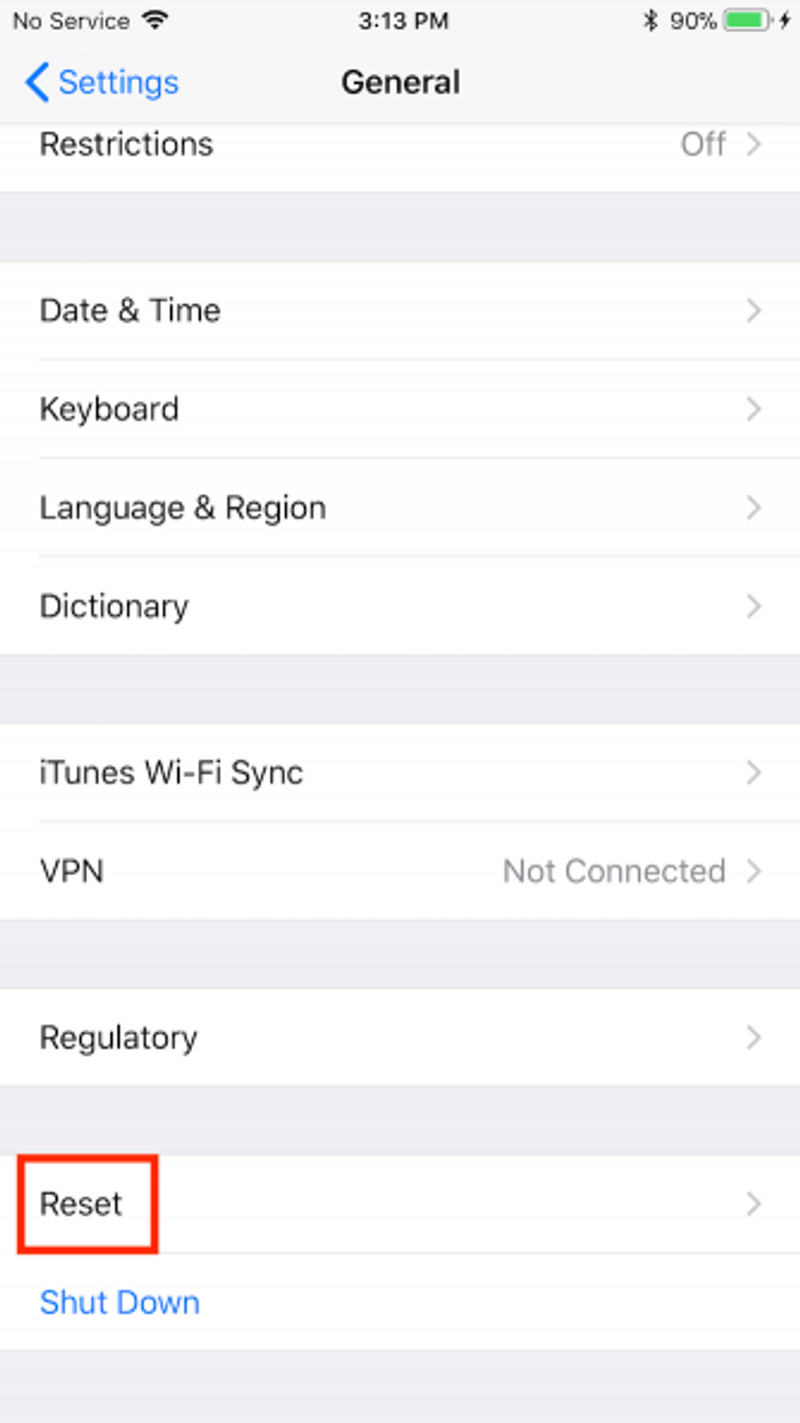Screen dimensions: 800x1423
Task: Open the Dictionary row
Action: (x=400, y=607)
